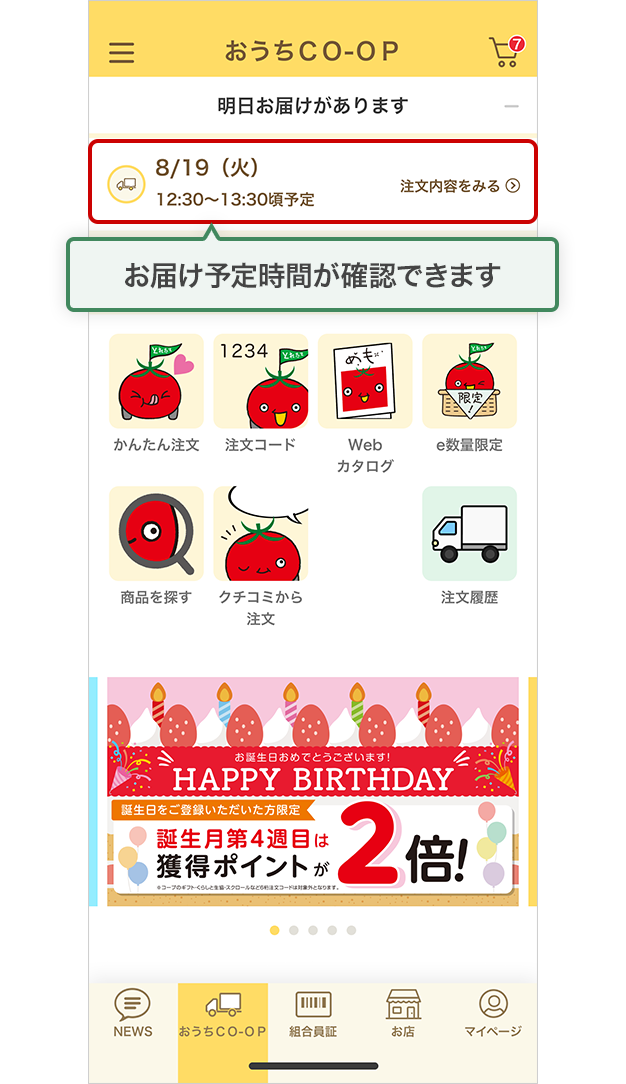Select the おうちCO-OP bottom tab
The height and width of the screenshot is (1084, 626).
[x=223, y=1013]
